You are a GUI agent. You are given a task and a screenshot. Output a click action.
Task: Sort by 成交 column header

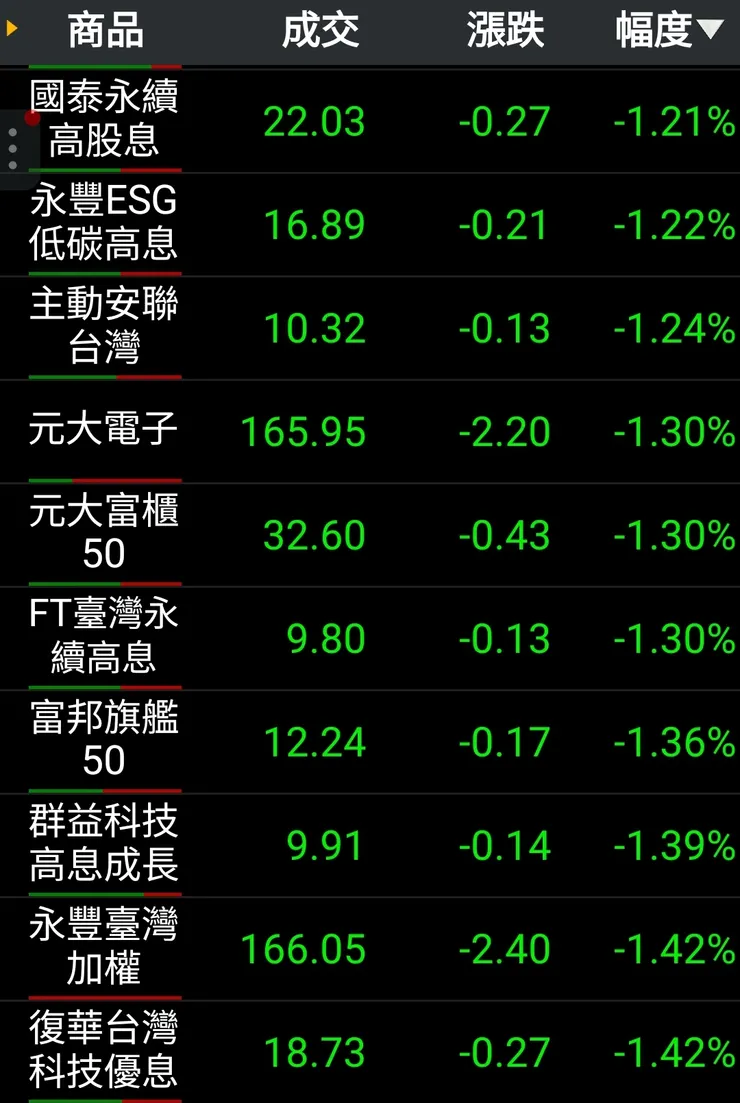pos(320,31)
